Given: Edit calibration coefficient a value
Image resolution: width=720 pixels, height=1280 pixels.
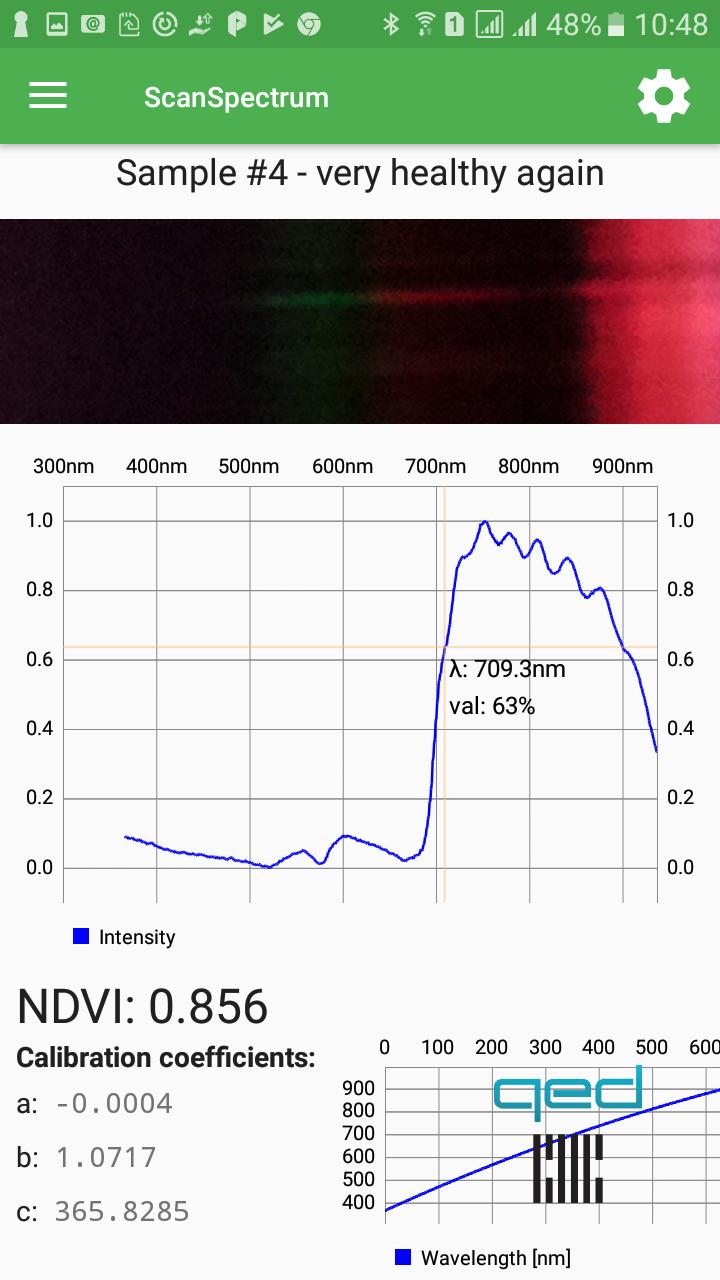Looking at the screenshot, I should tap(114, 1104).
